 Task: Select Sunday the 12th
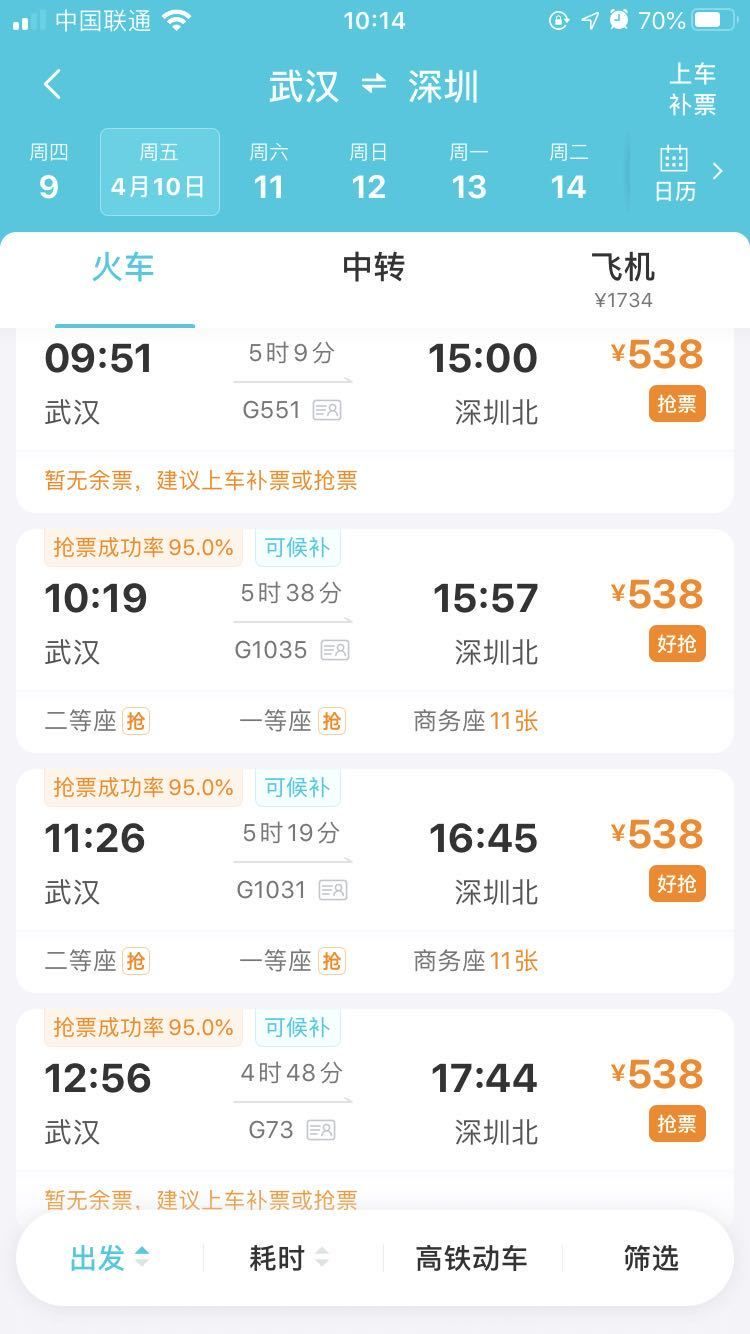pyautogui.click(x=368, y=172)
